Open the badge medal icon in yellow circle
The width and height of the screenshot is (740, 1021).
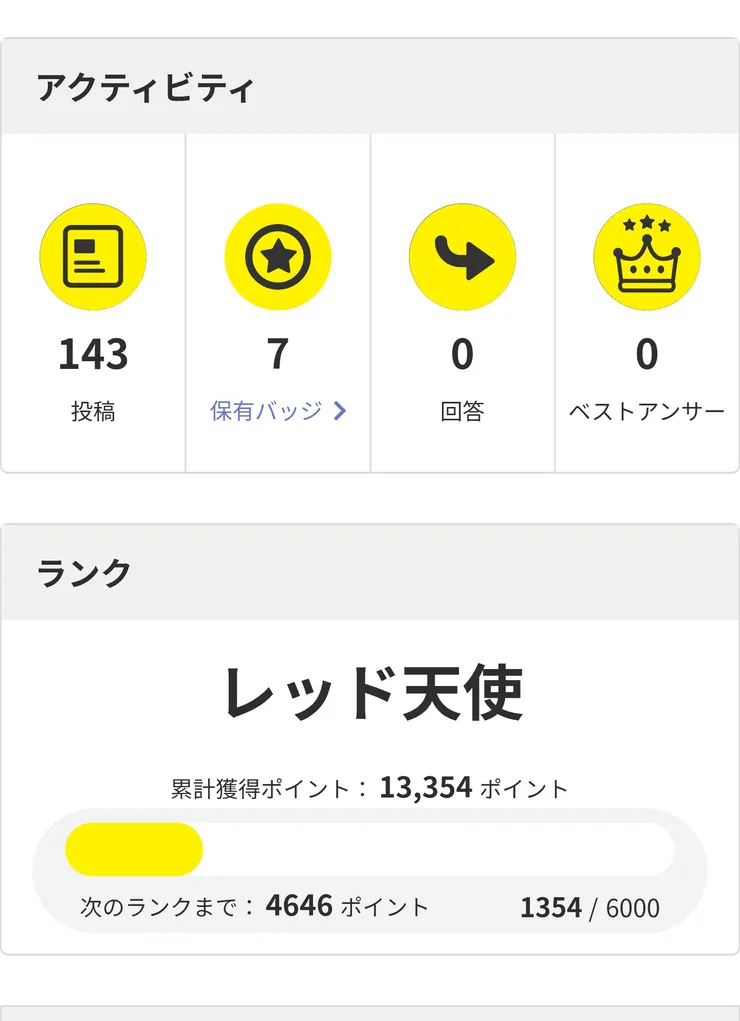click(279, 256)
